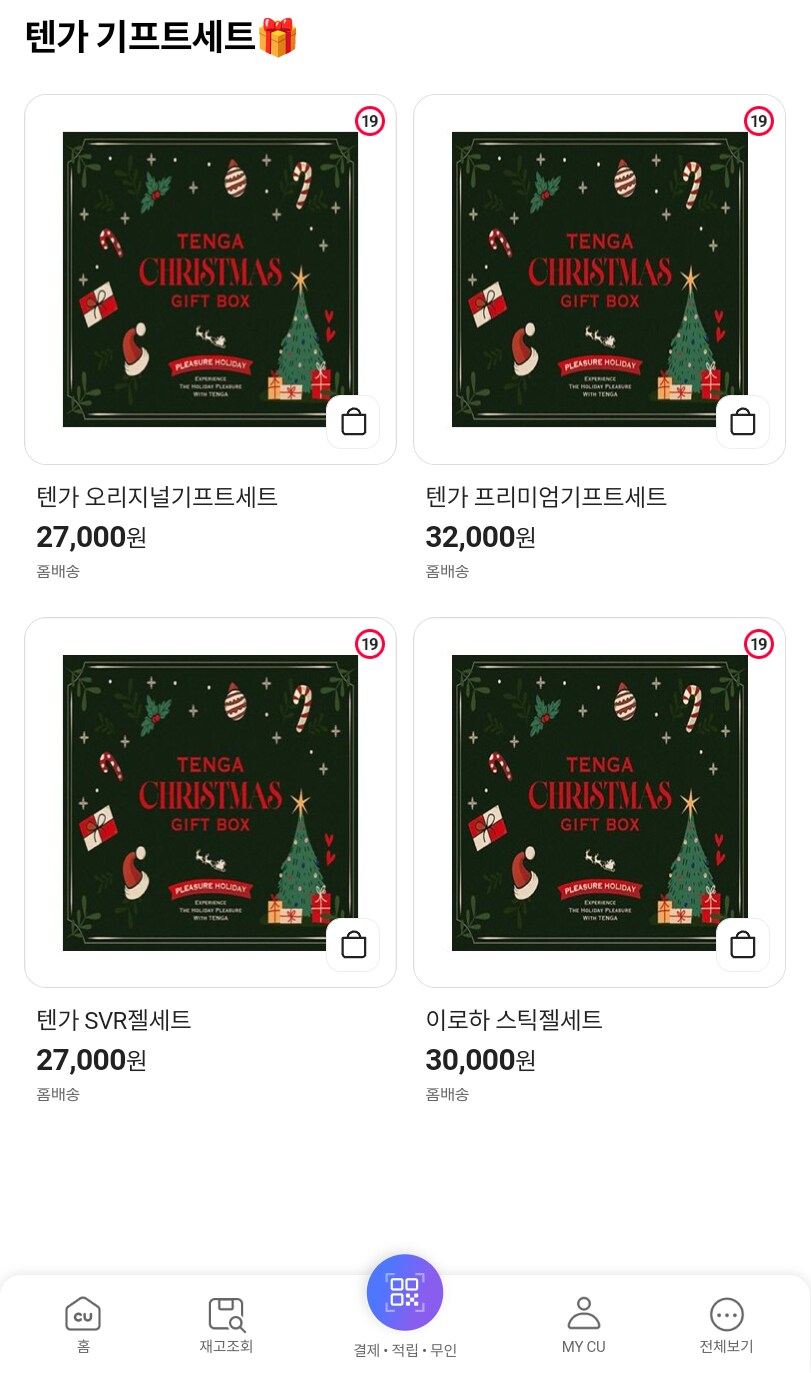Screen dimensions: 811x1373
Task: Add 텐가 프리미엄기프트세트 to cart via bag icon
Action: (742, 422)
